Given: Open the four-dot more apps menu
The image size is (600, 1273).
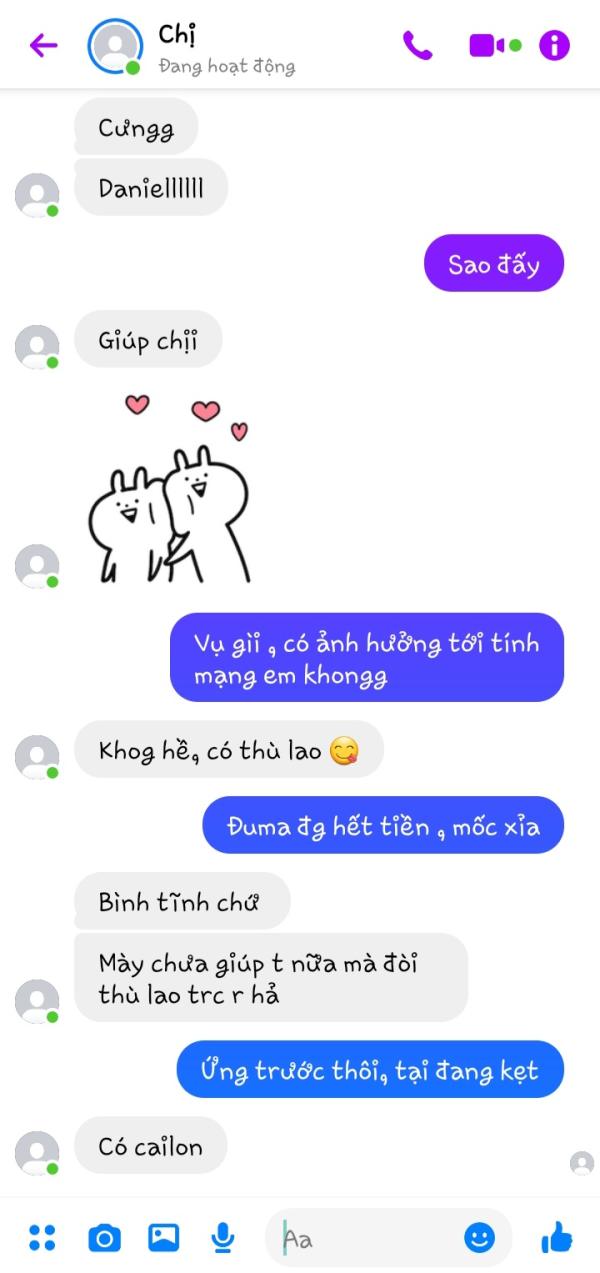Looking at the screenshot, I should click(42, 1237).
